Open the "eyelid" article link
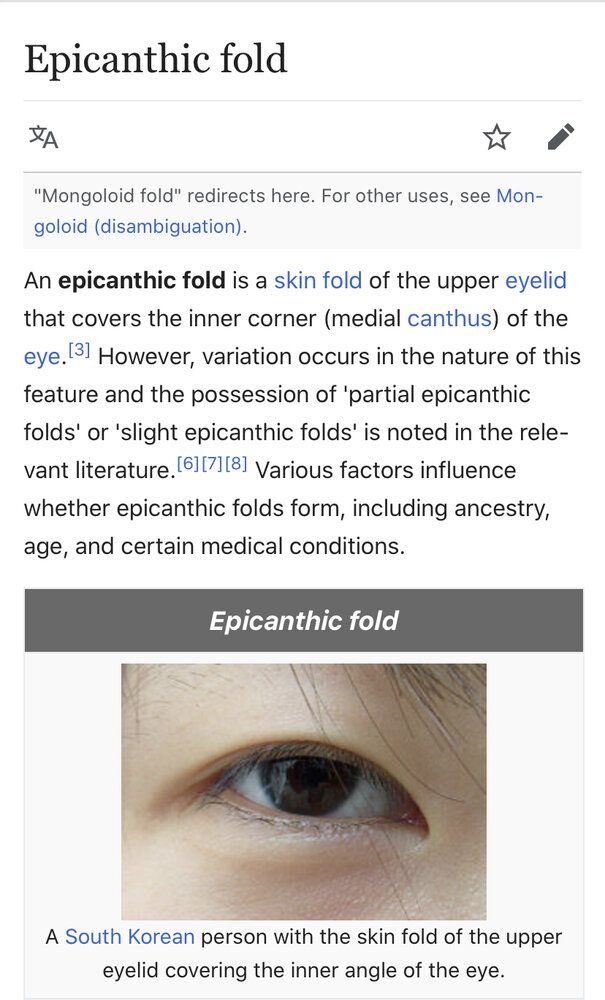605x1000 pixels. tap(535, 281)
